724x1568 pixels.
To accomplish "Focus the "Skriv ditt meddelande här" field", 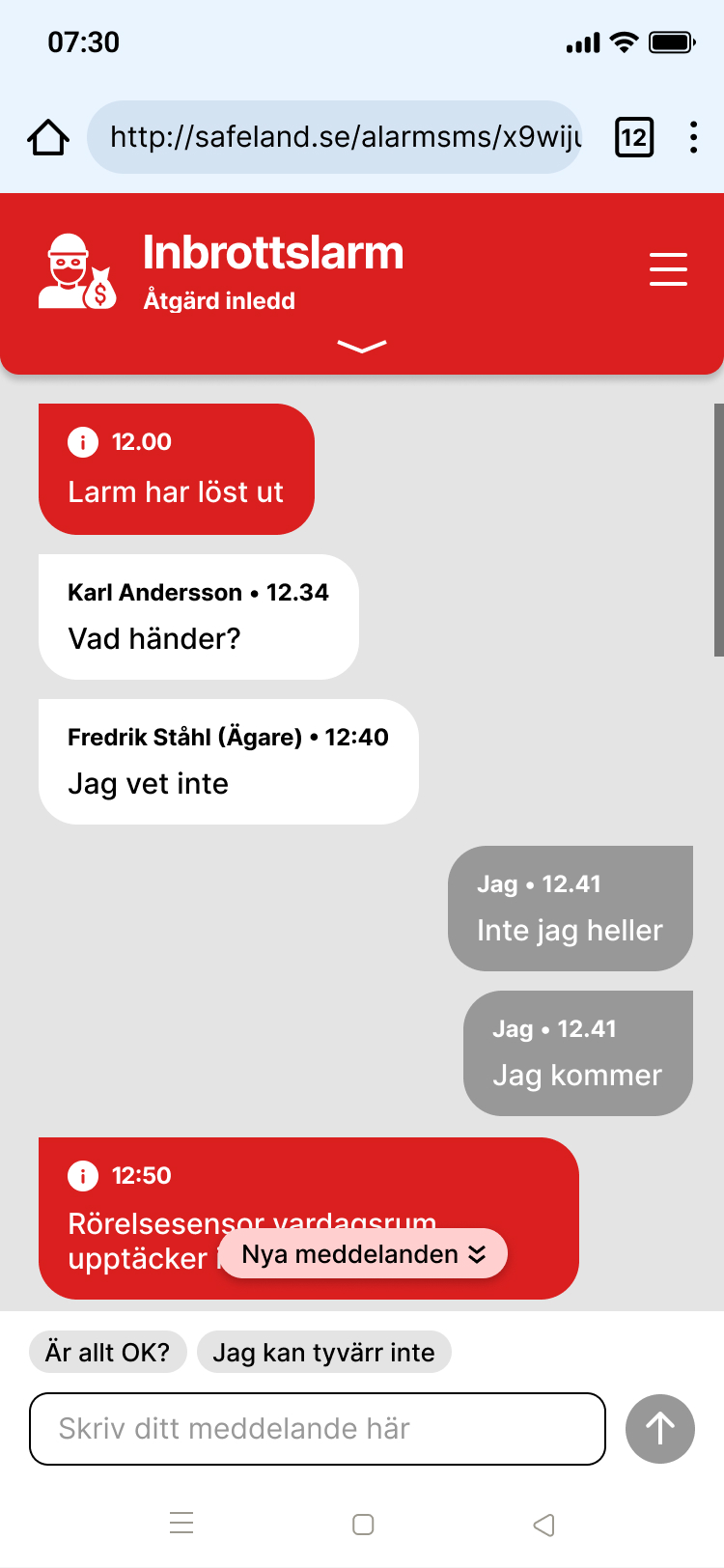I will [318, 1429].
